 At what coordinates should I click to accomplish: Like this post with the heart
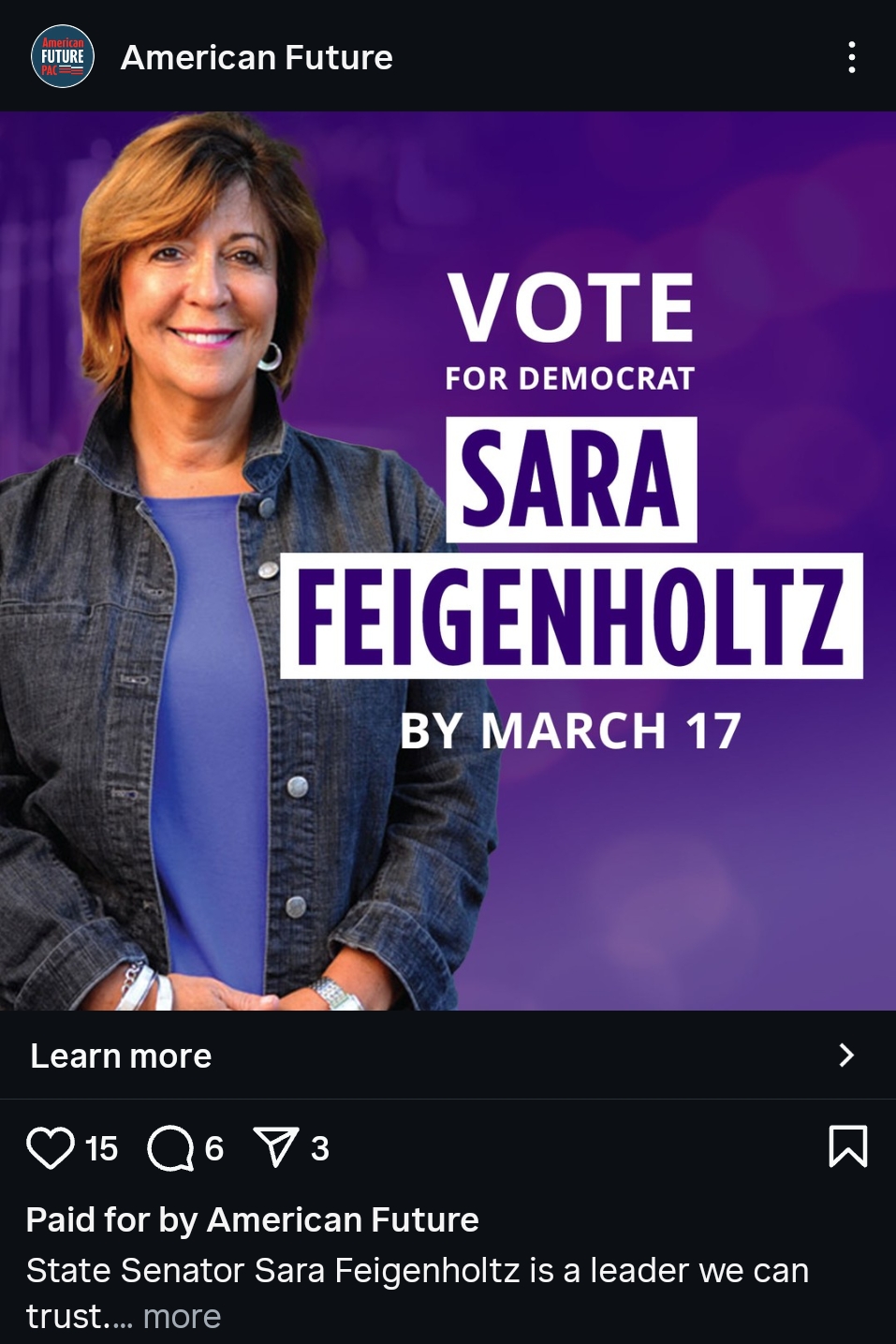(x=51, y=1148)
